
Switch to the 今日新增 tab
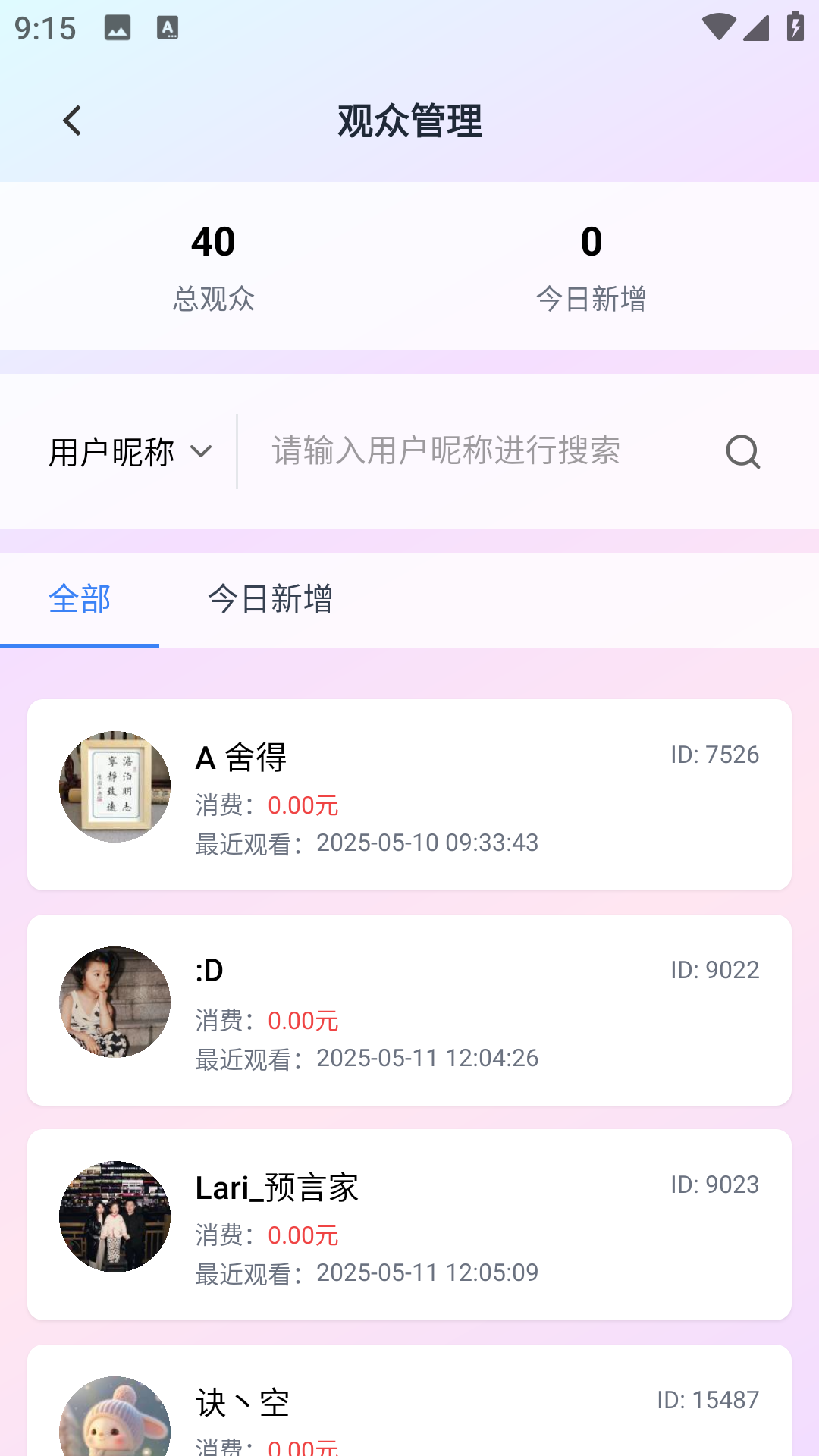[270, 599]
